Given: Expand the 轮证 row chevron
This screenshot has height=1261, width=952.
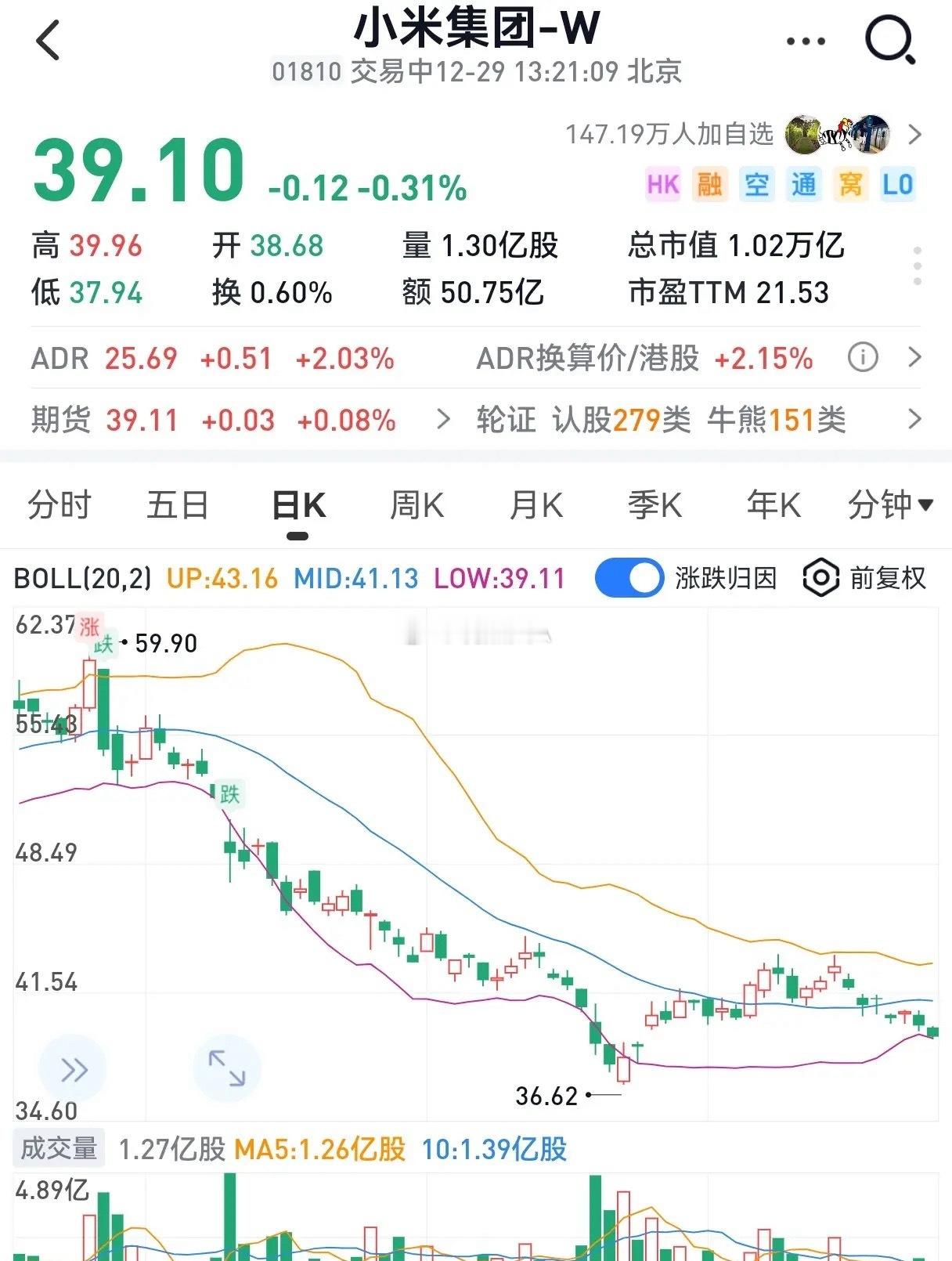Looking at the screenshot, I should point(914,420).
